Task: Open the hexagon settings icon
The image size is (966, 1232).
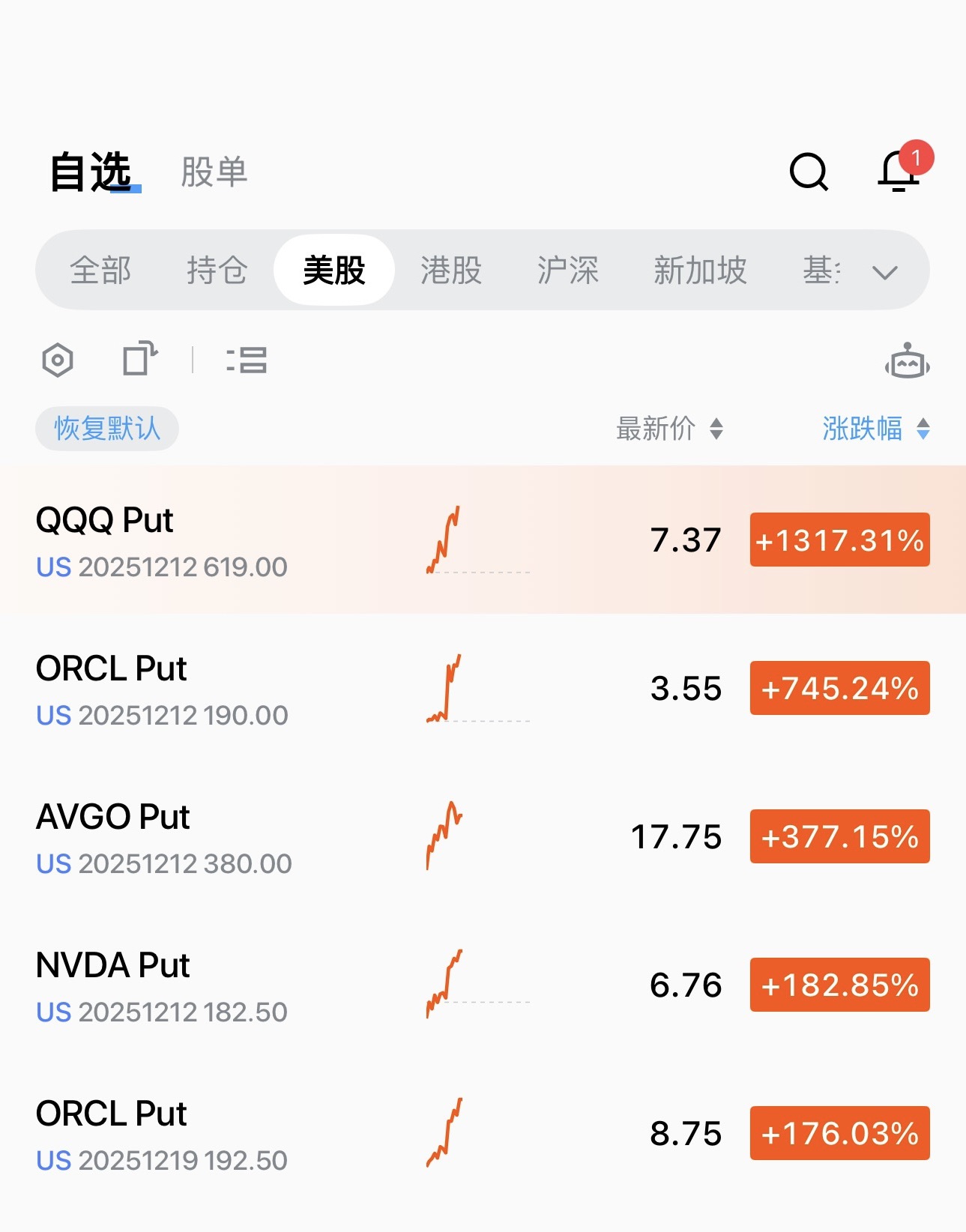Action: tap(58, 360)
